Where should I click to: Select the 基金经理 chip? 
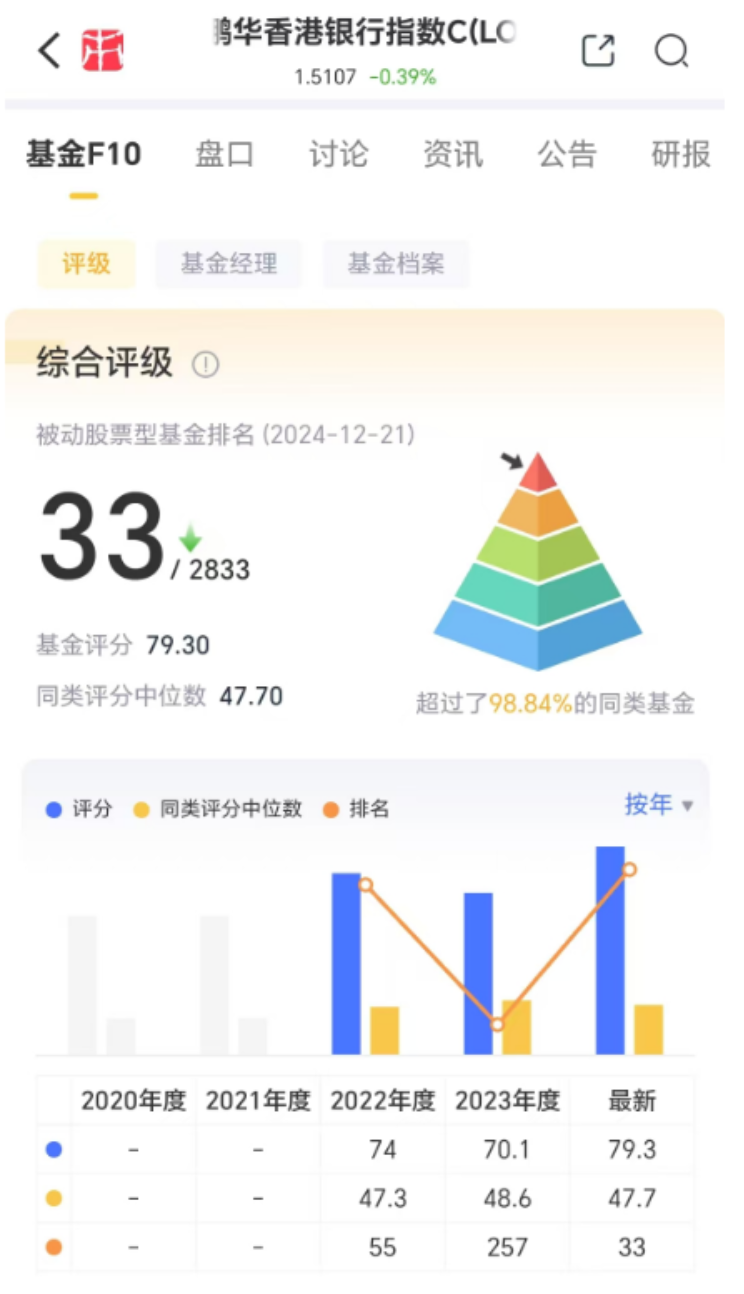click(229, 264)
